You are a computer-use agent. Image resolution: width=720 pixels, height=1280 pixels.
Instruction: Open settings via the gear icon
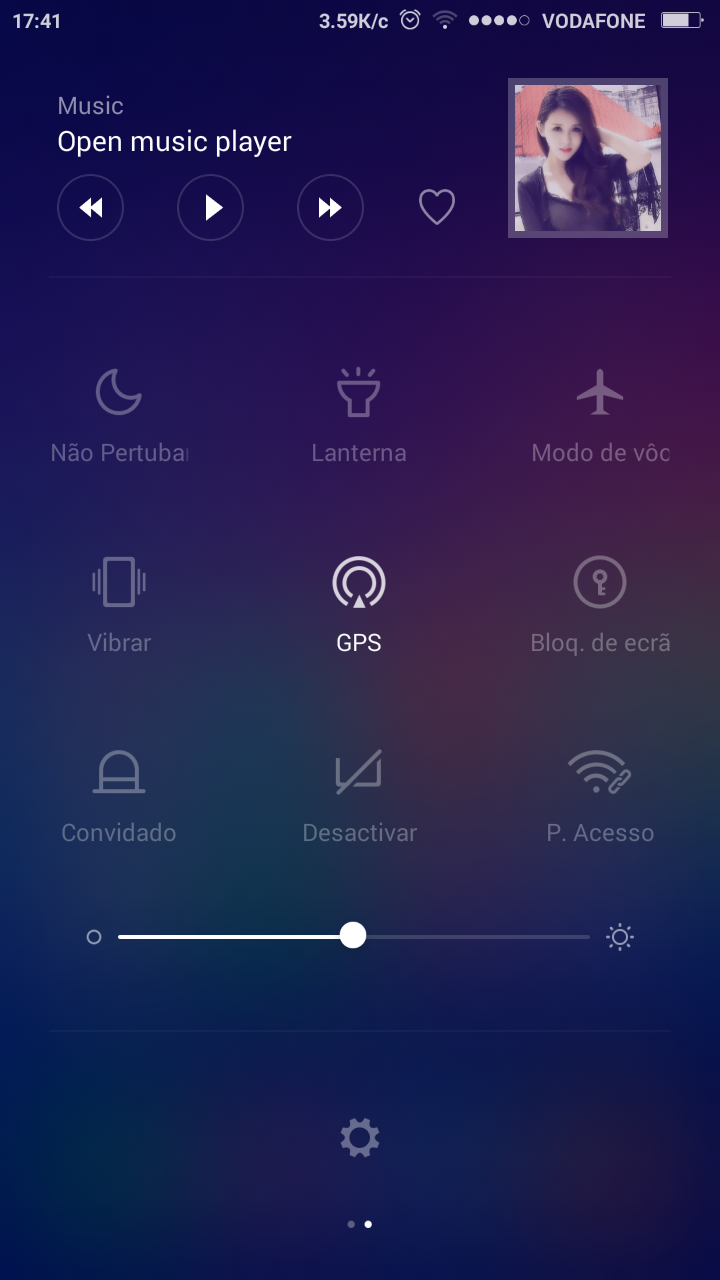point(360,1138)
